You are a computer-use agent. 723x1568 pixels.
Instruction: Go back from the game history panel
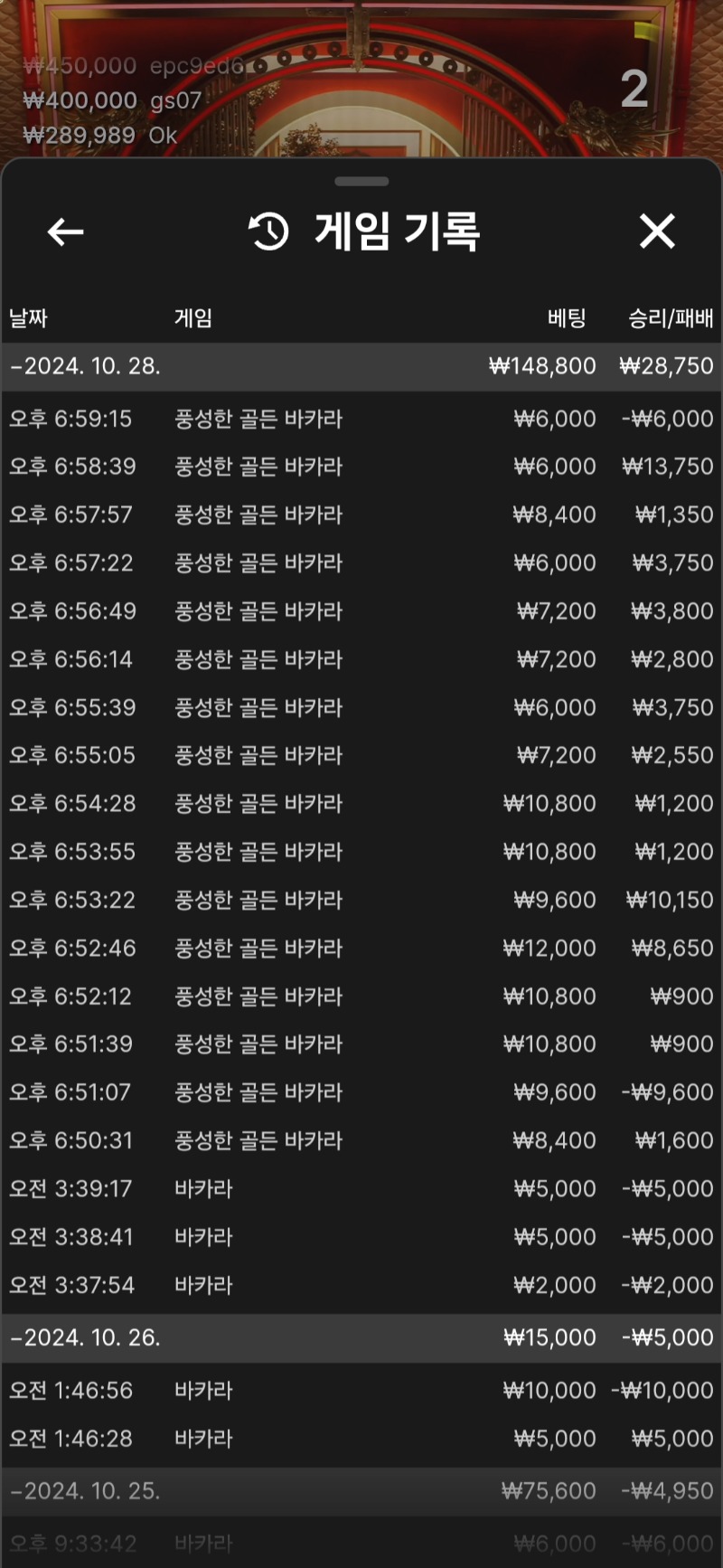pyautogui.click(x=65, y=232)
